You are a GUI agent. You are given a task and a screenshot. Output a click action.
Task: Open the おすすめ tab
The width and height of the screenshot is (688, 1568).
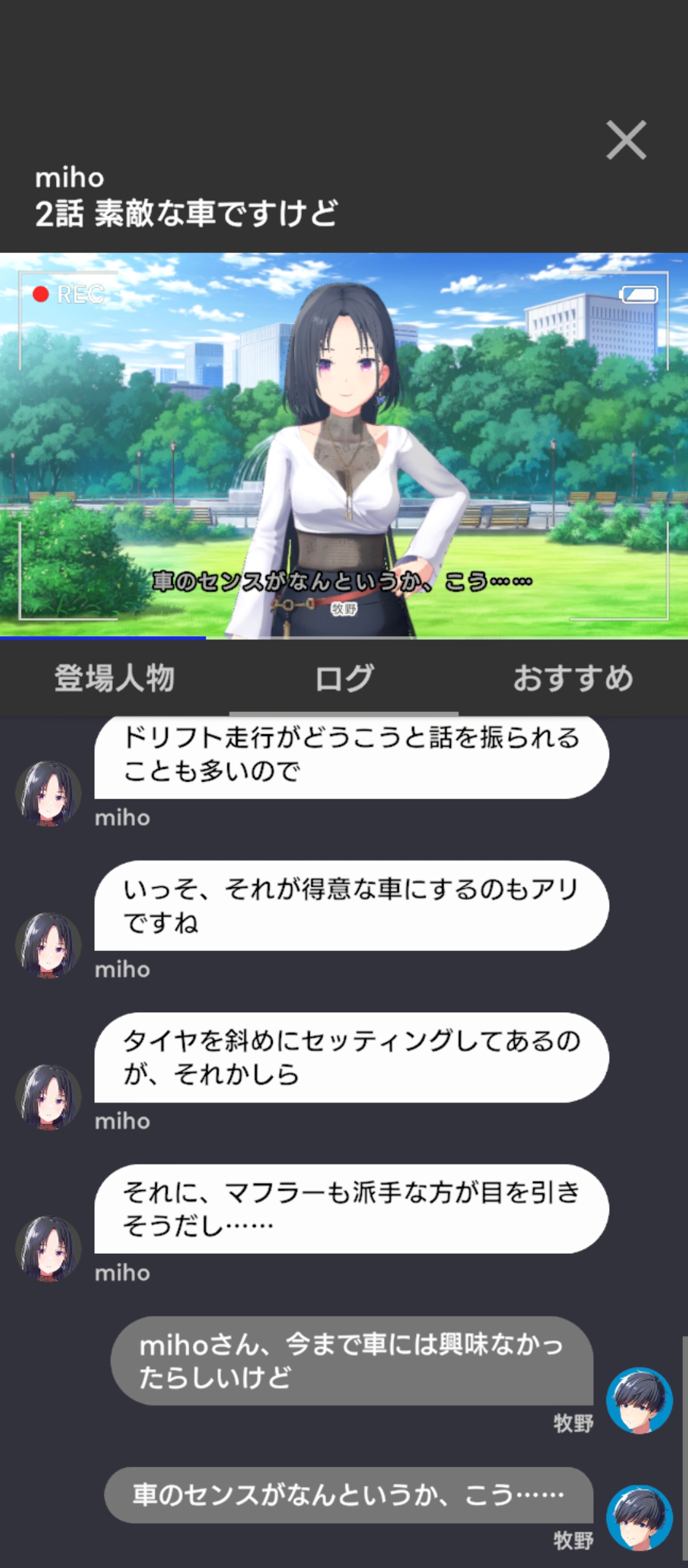(573, 678)
